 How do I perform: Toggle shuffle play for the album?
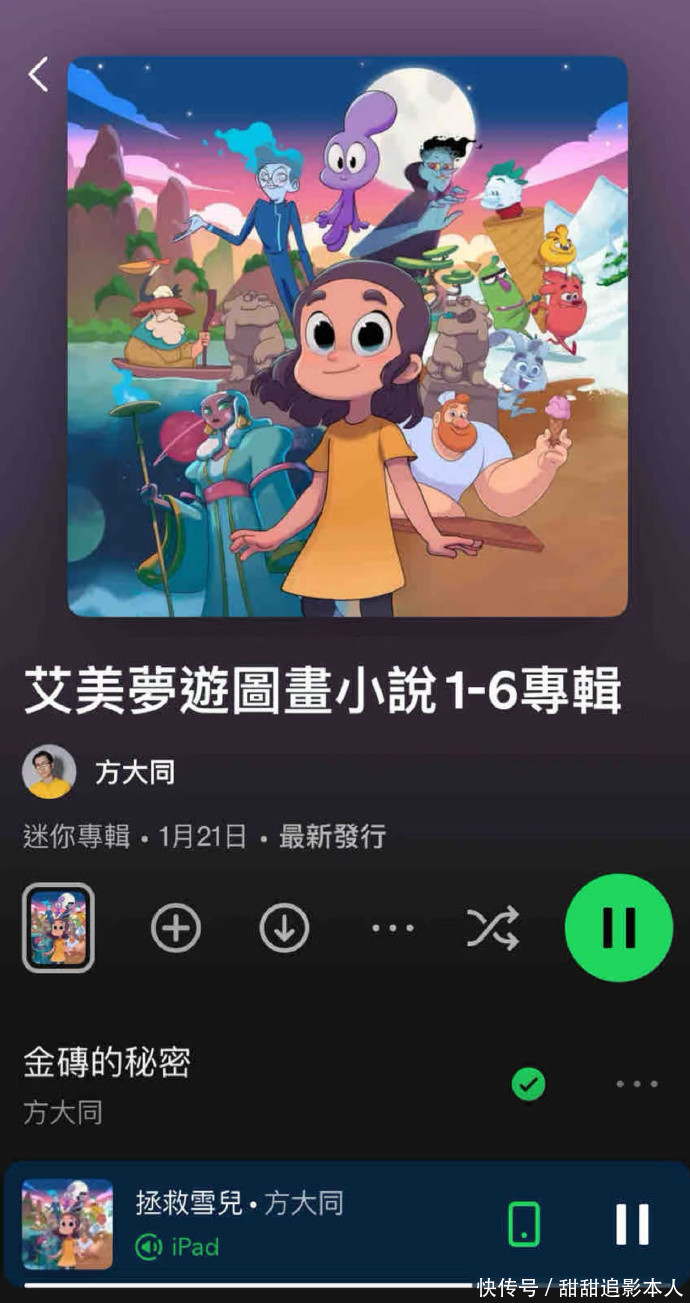coord(493,928)
